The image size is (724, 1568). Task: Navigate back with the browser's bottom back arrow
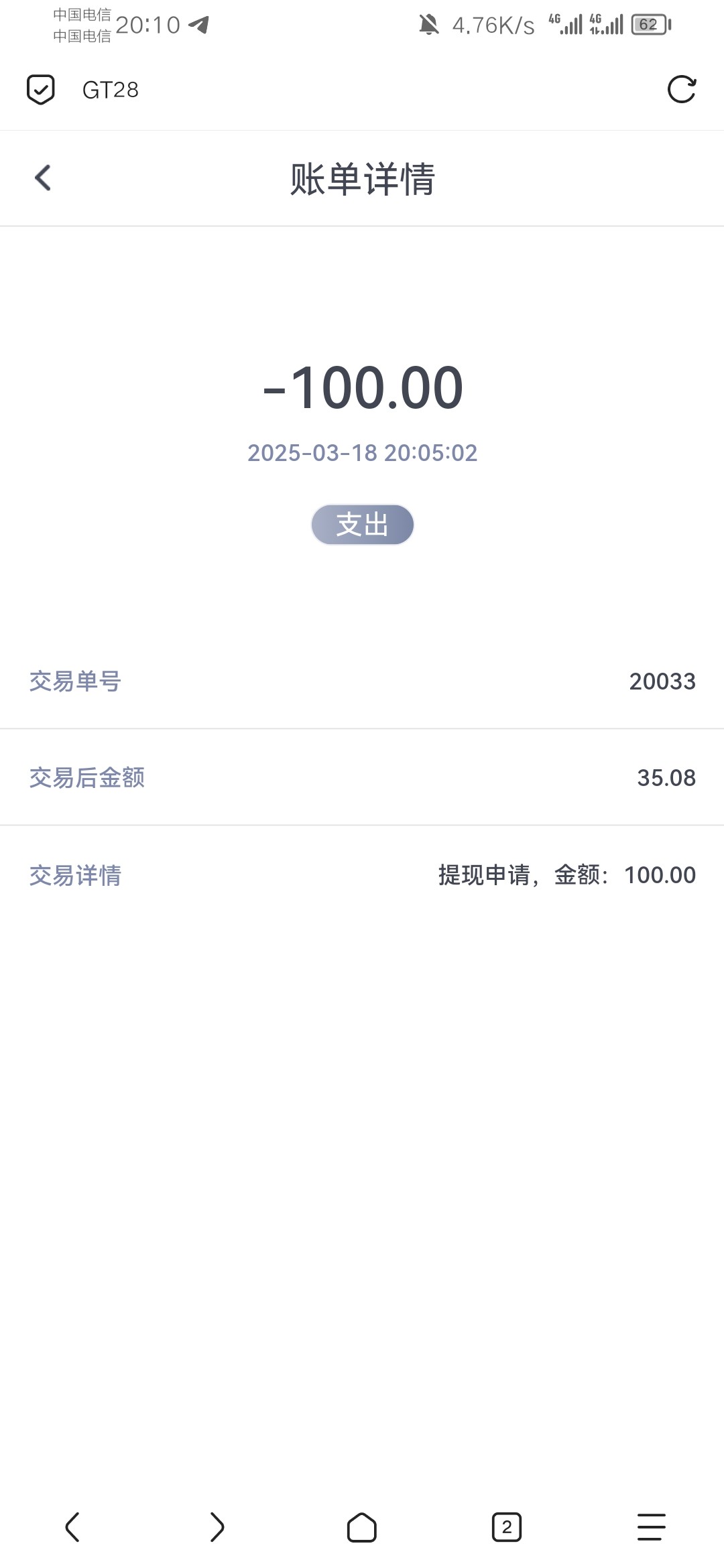click(x=72, y=1527)
